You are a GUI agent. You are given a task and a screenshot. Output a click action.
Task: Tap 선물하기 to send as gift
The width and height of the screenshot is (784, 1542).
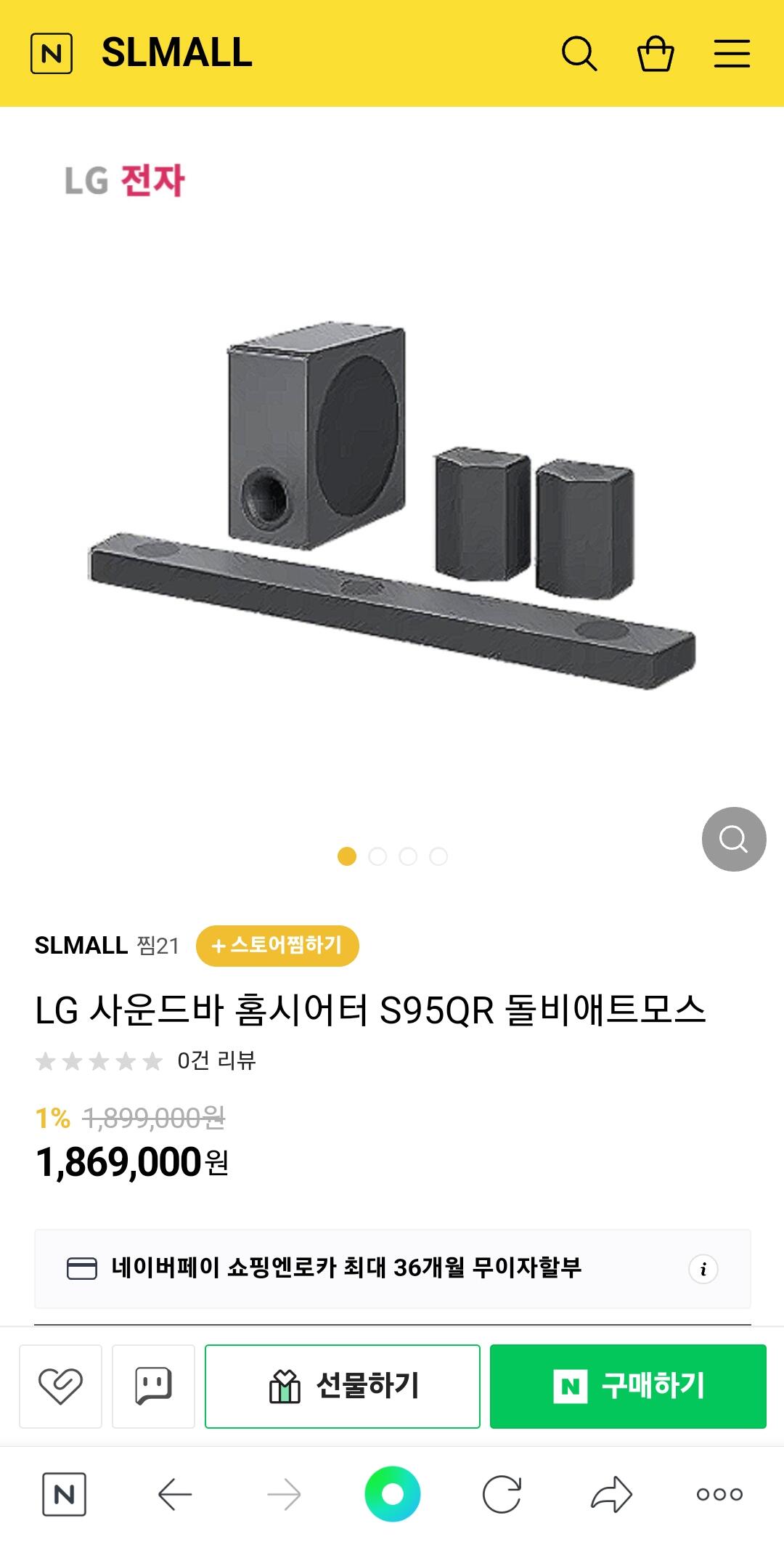coord(343,1386)
